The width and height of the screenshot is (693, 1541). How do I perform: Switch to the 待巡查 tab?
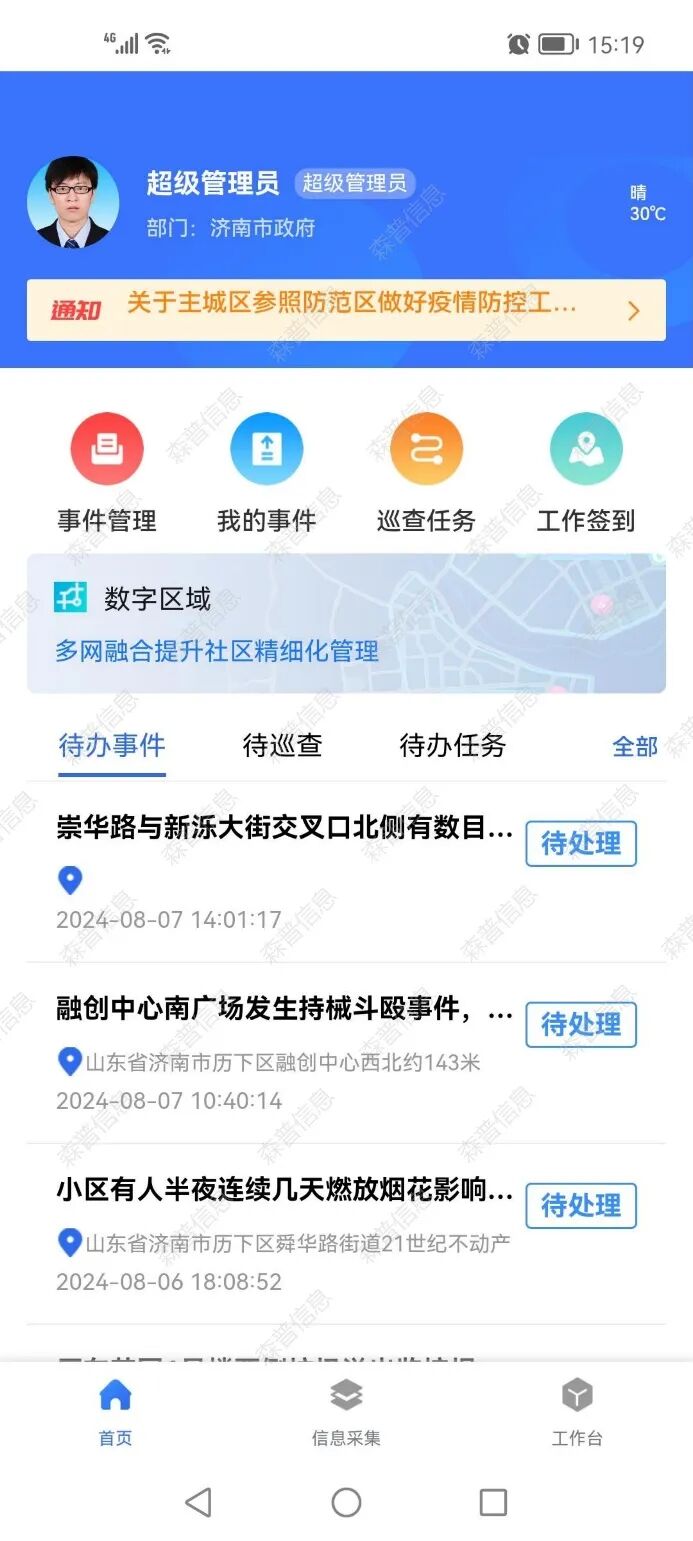pyautogui.click(x=282, y=746)
